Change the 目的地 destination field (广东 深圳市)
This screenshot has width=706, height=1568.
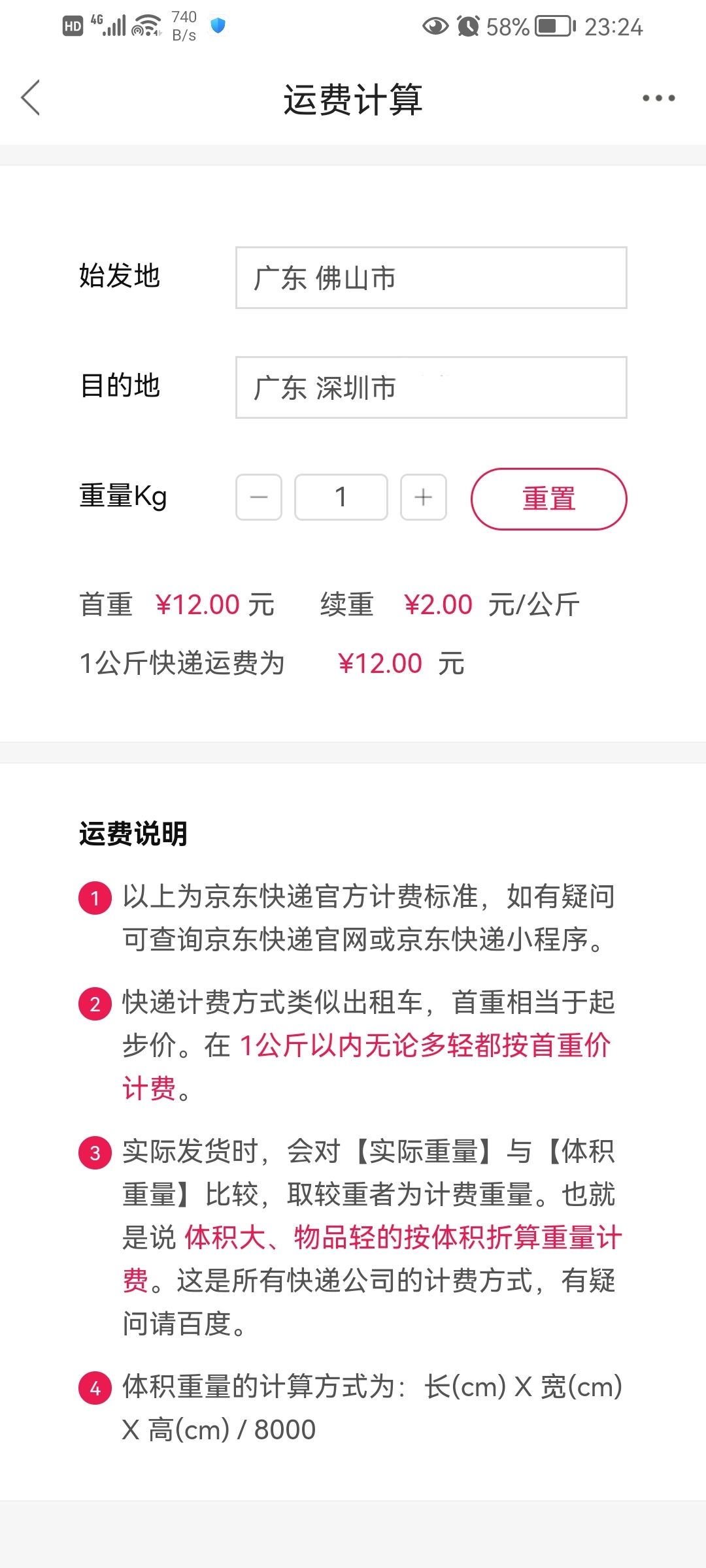point(431,387)
